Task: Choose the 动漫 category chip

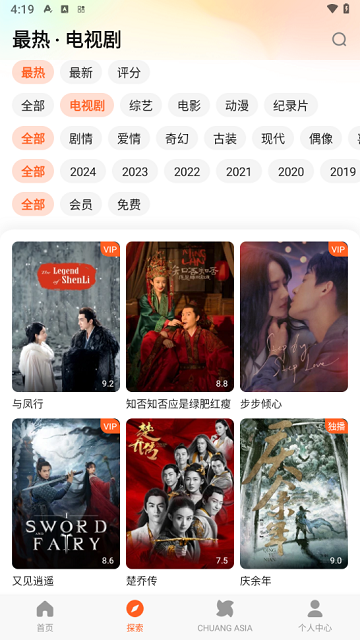Action: tap(237, 106)
